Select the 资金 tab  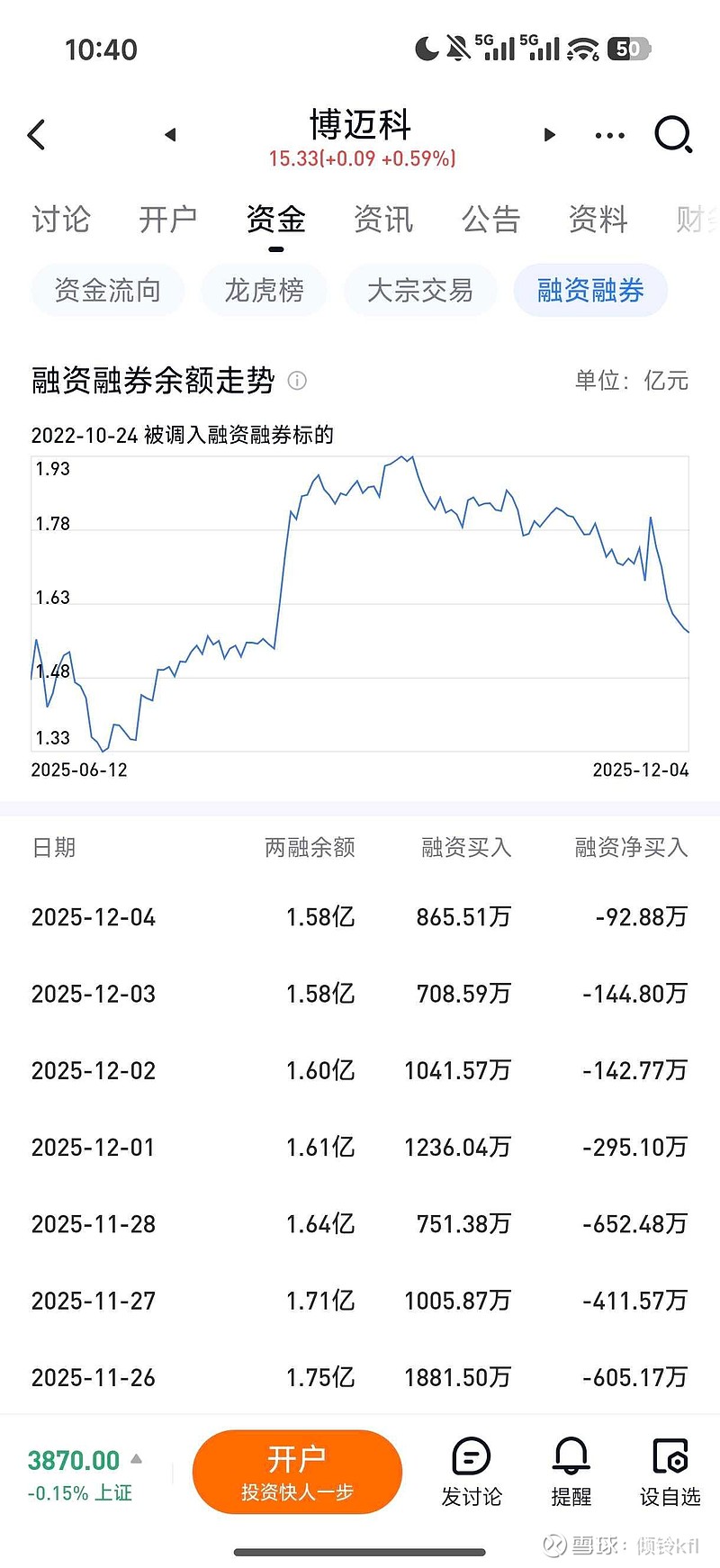pyautogui.click(x=275, y=220)
